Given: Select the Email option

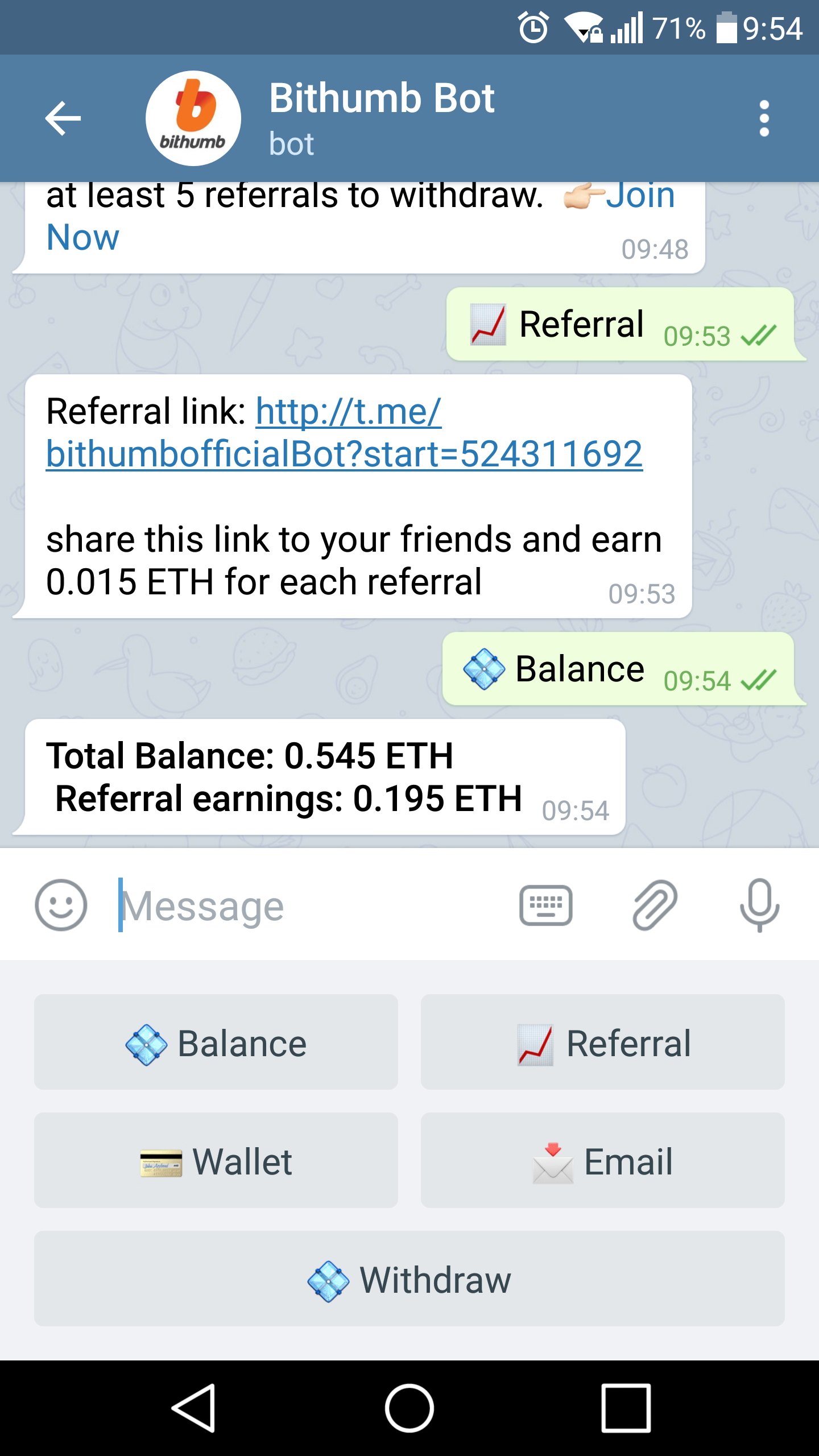Looking at the screenshot, I should [603, 1161].
